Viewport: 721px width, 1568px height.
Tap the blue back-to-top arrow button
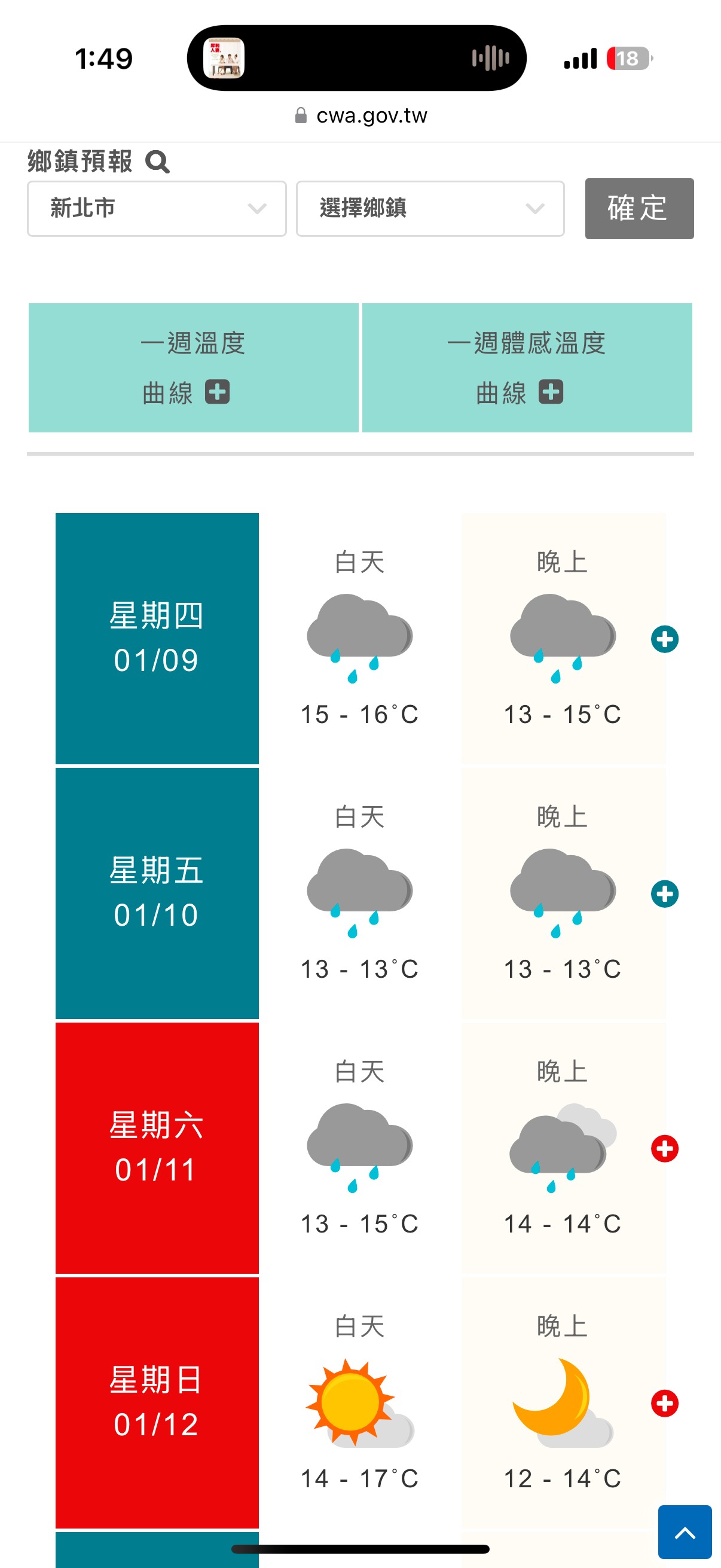pyautogui.click(x=685, y=1532)
